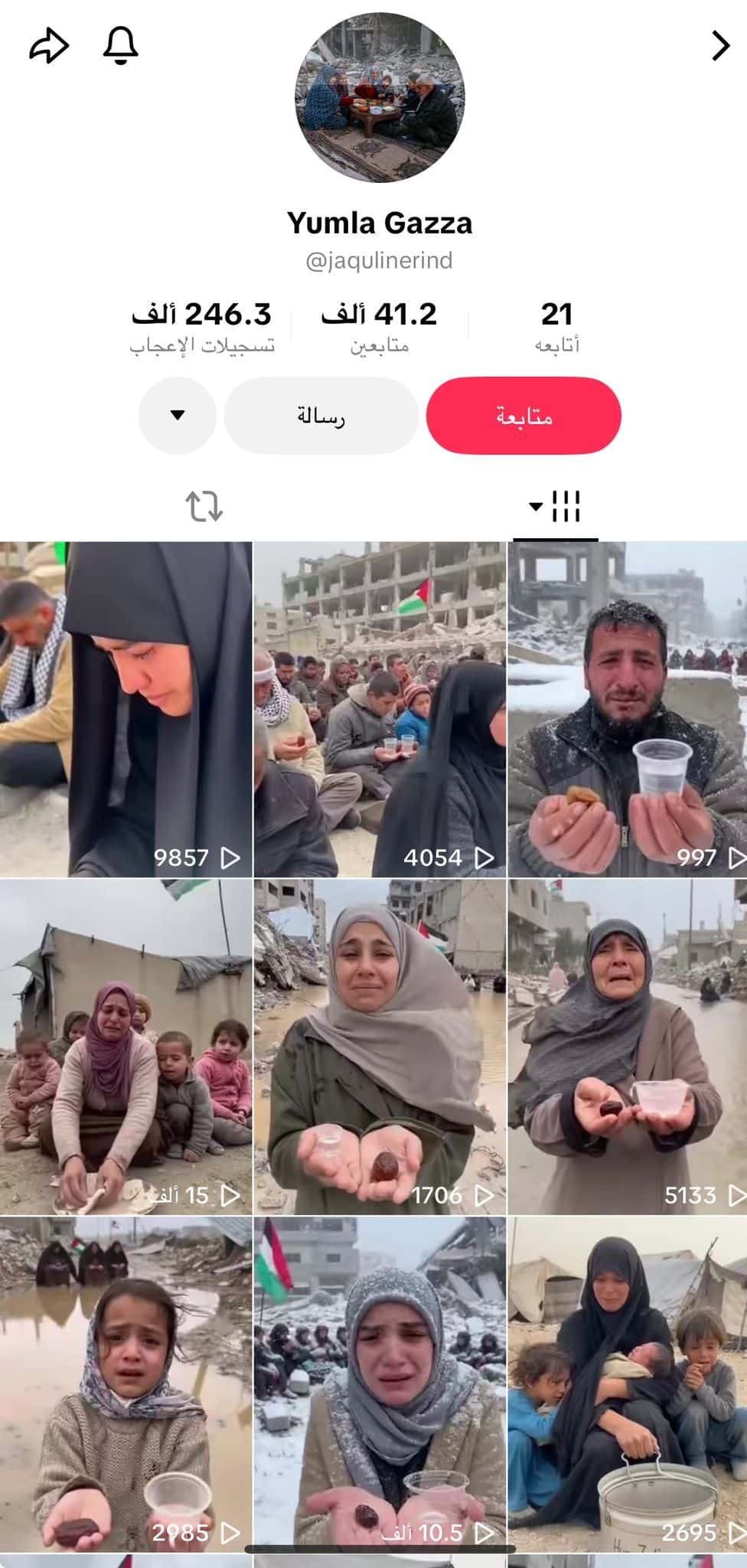This screenshot has height=1568, width=747.
Task: Go back using the top chevron
Action: point(719,46)
